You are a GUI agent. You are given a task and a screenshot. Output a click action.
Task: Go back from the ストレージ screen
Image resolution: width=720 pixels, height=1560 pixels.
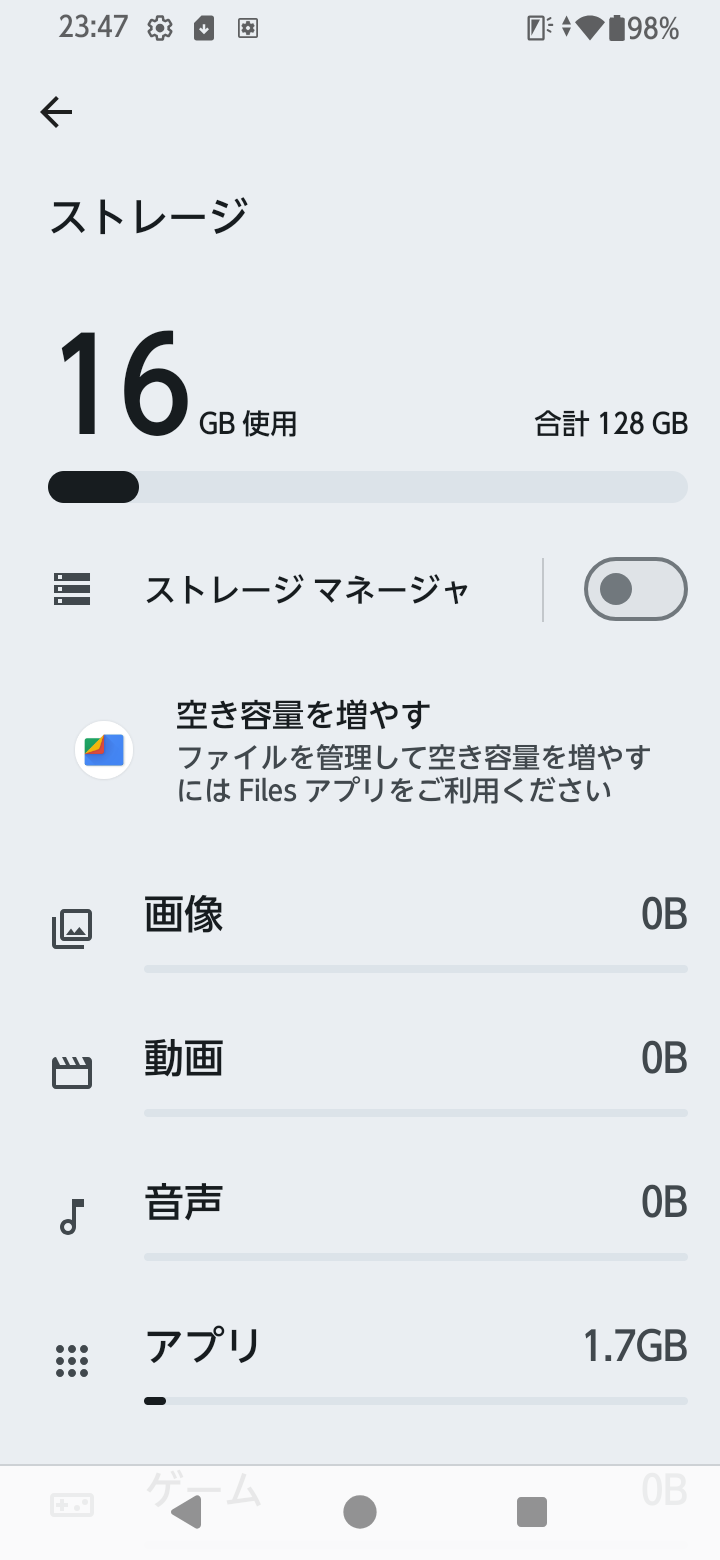(56, 112)
